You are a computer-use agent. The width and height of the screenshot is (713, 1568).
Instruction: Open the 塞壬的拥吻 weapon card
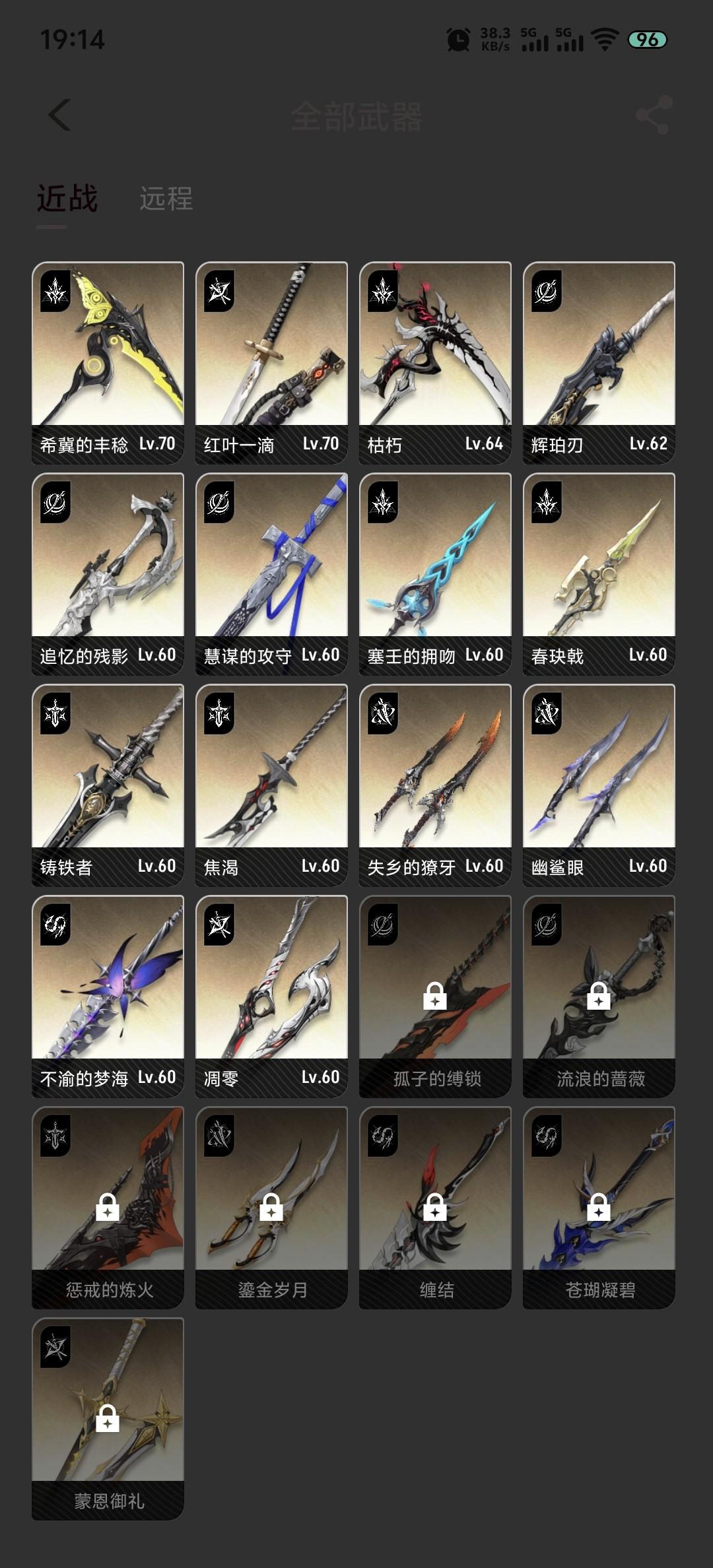[x=435, y=573]
